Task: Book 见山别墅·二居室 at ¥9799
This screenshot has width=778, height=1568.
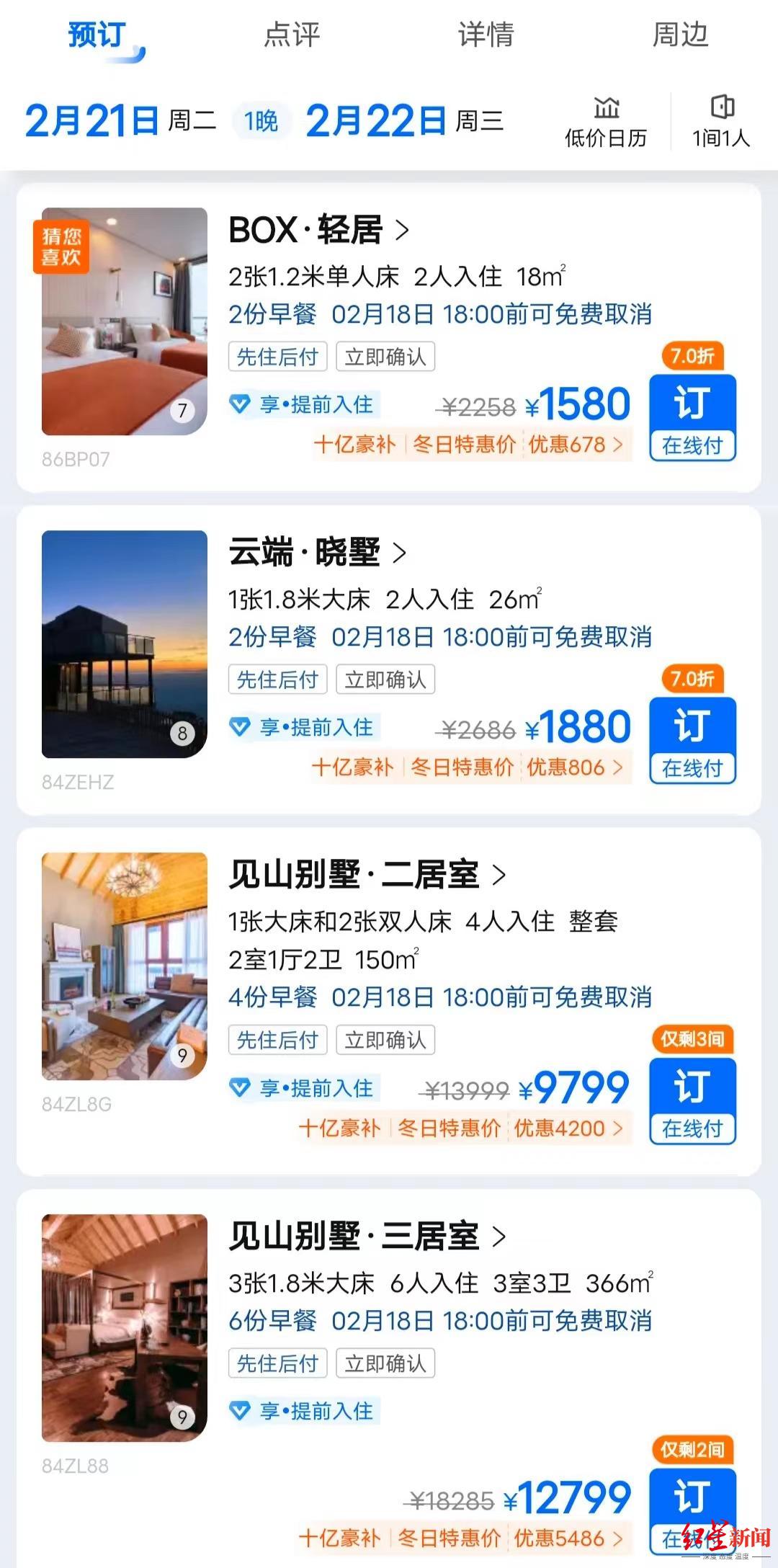Action: [x=692, y=1100]
